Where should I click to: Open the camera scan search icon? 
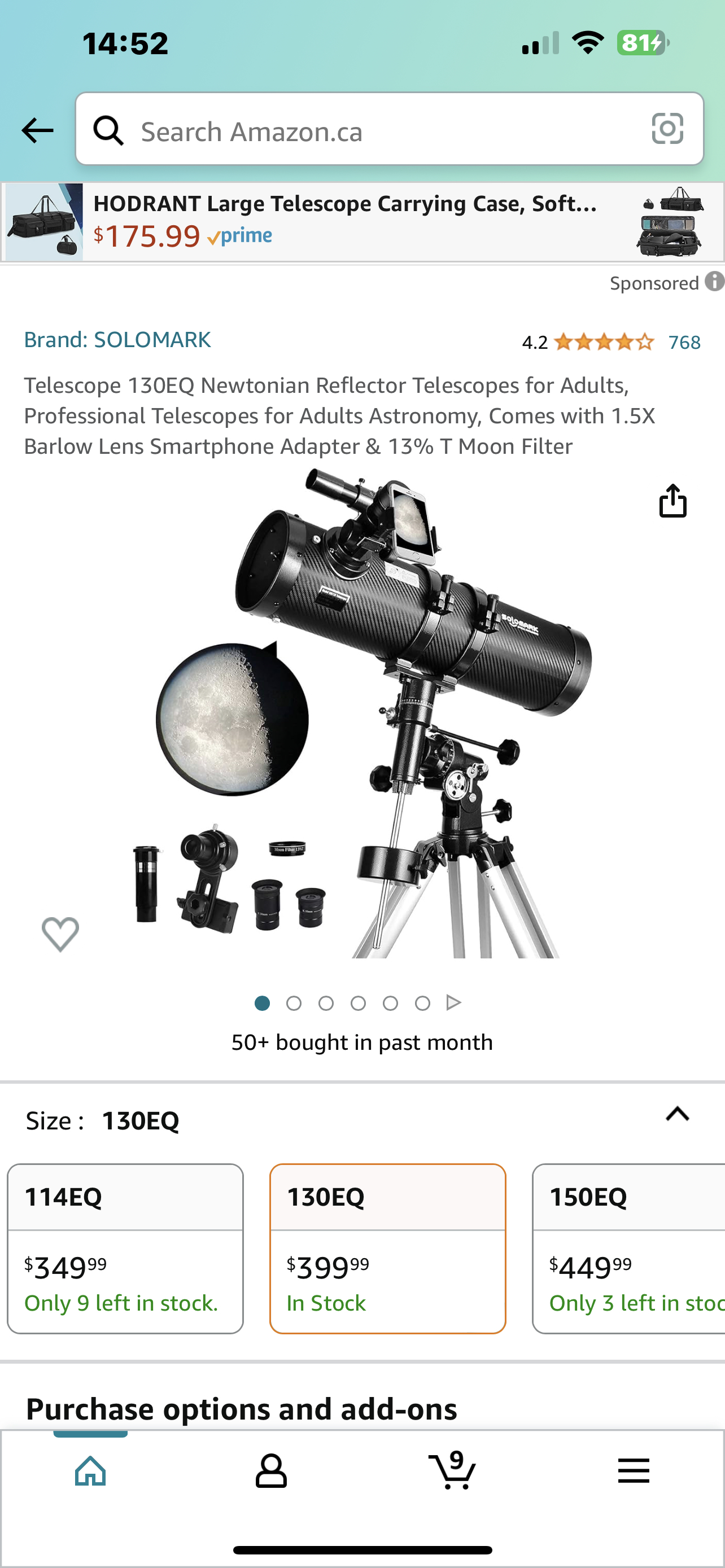(x=667, y=129)
